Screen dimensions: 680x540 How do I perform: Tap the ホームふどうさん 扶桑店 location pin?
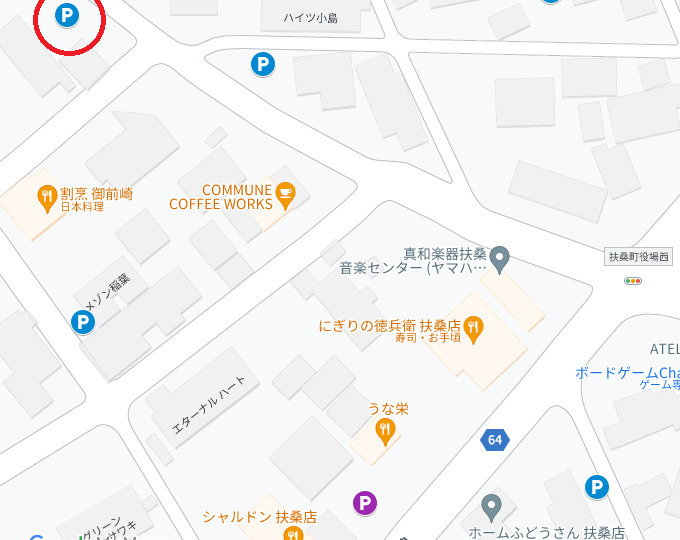click(x=491, y=505)
